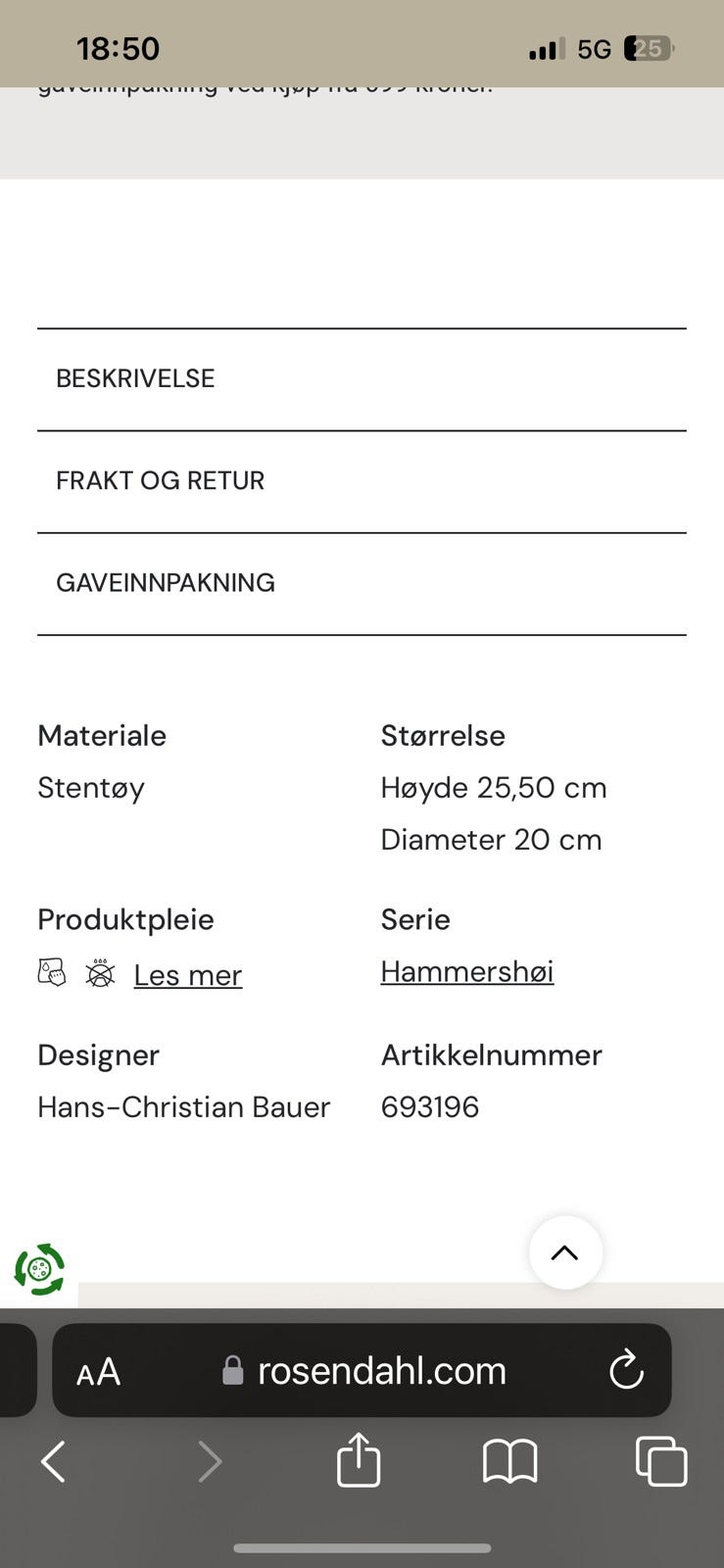This screenshot has width=724, height=1568.
Task: Open the Share sheet
Action: pos(359,1460)
